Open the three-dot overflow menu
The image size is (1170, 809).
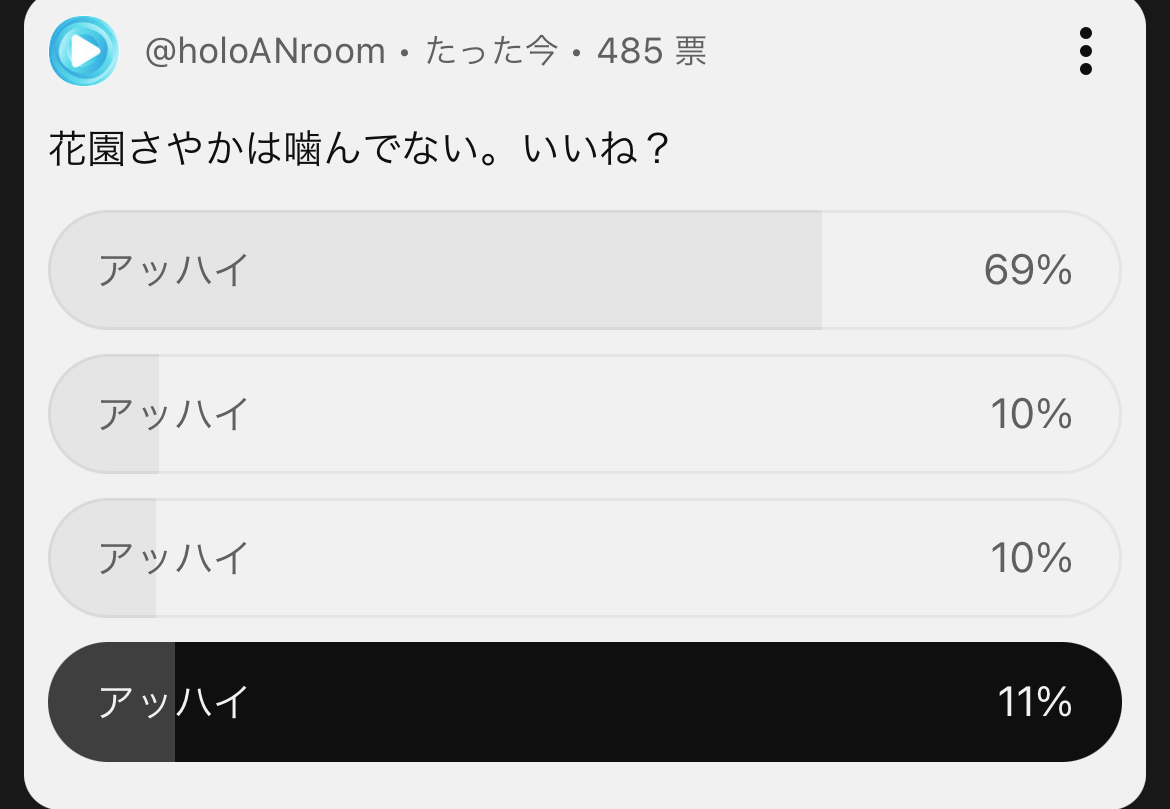[1086, 51]
